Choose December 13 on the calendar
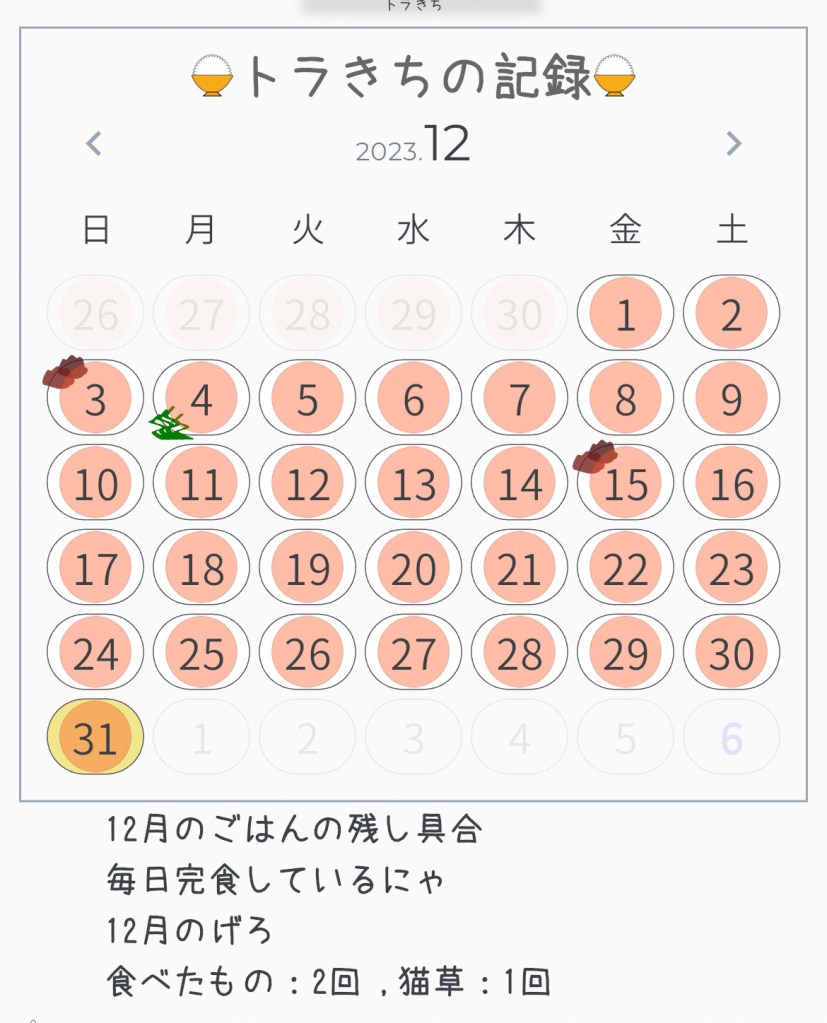This screenshot has height=1023, width=827. pos(414,484)
